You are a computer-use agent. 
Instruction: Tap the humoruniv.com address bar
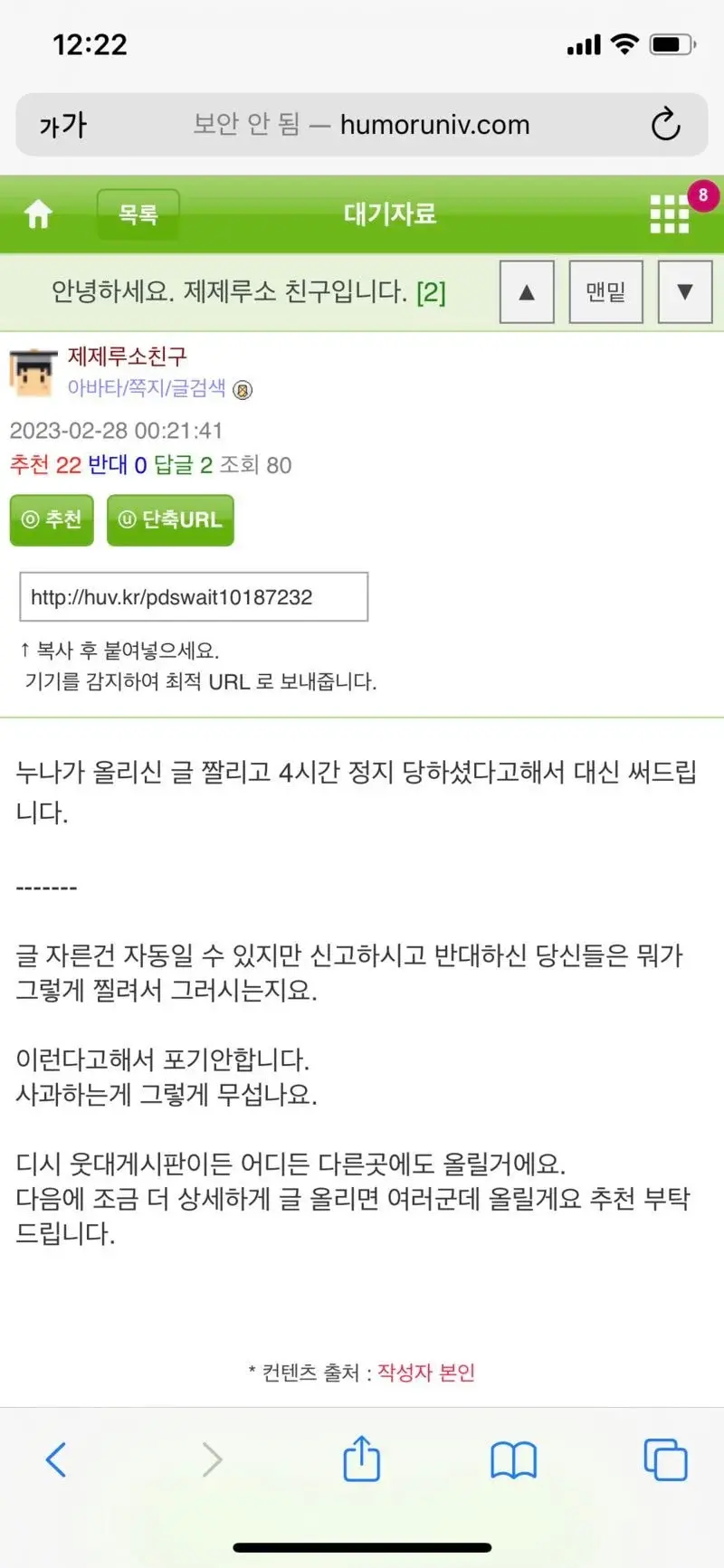click(x=362, y=124)
